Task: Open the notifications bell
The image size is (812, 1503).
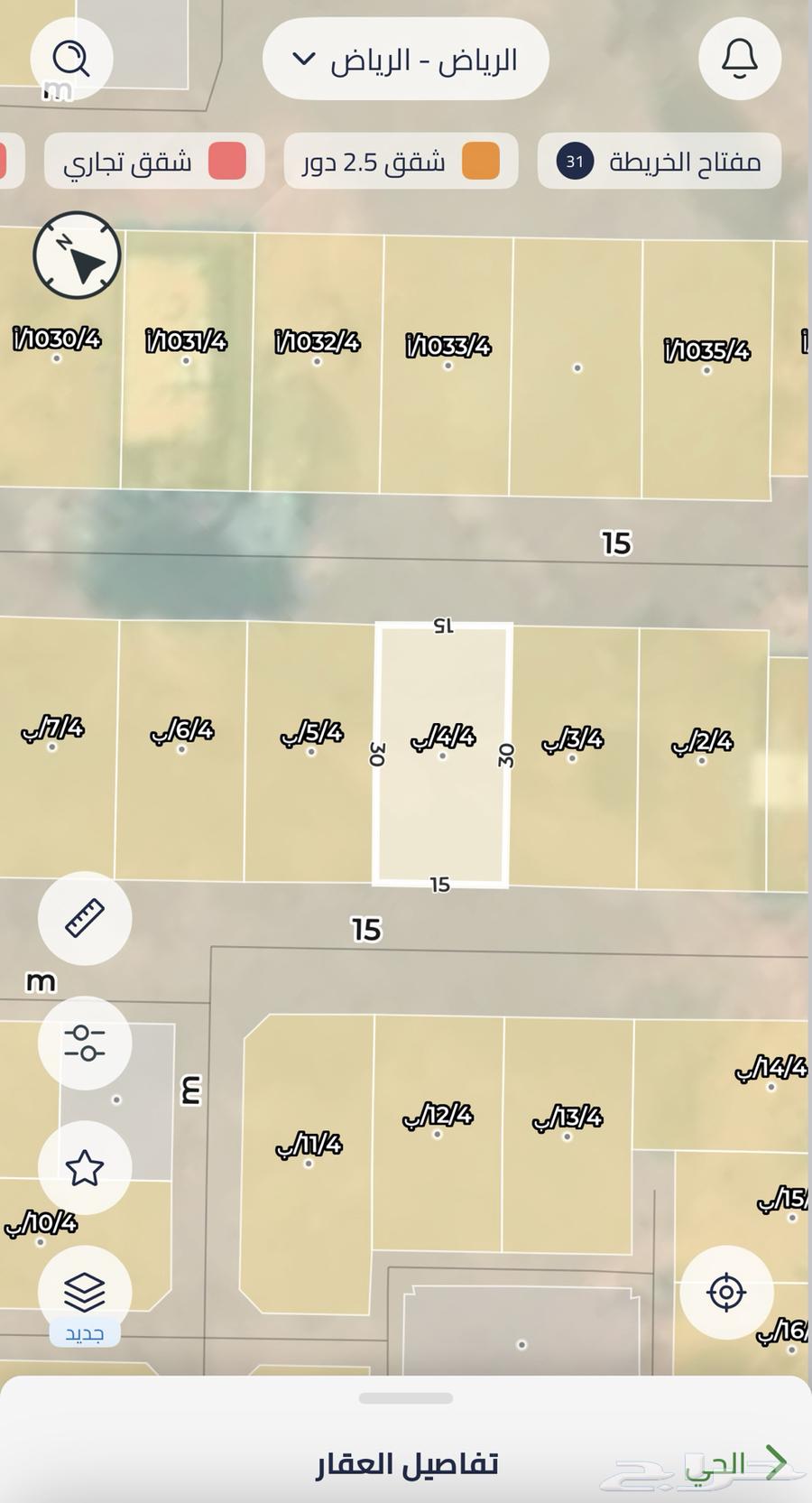Action: click(739, 60)
